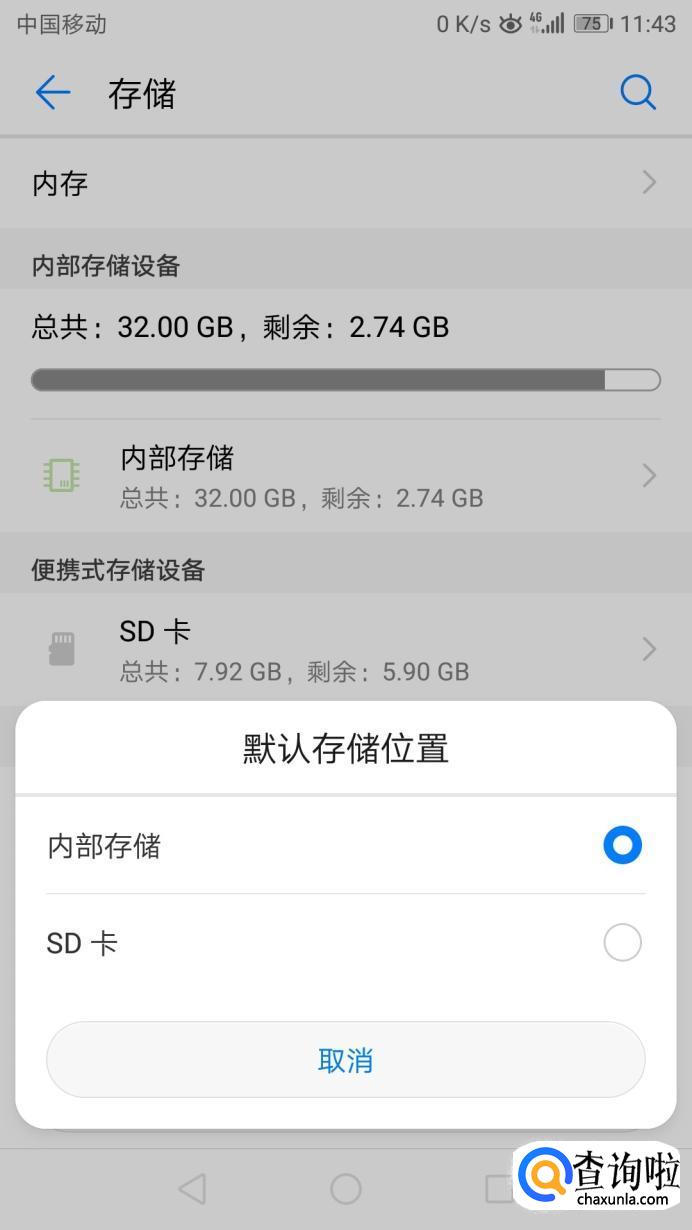Open the SD 卡 storage row

tap(345, 649)
